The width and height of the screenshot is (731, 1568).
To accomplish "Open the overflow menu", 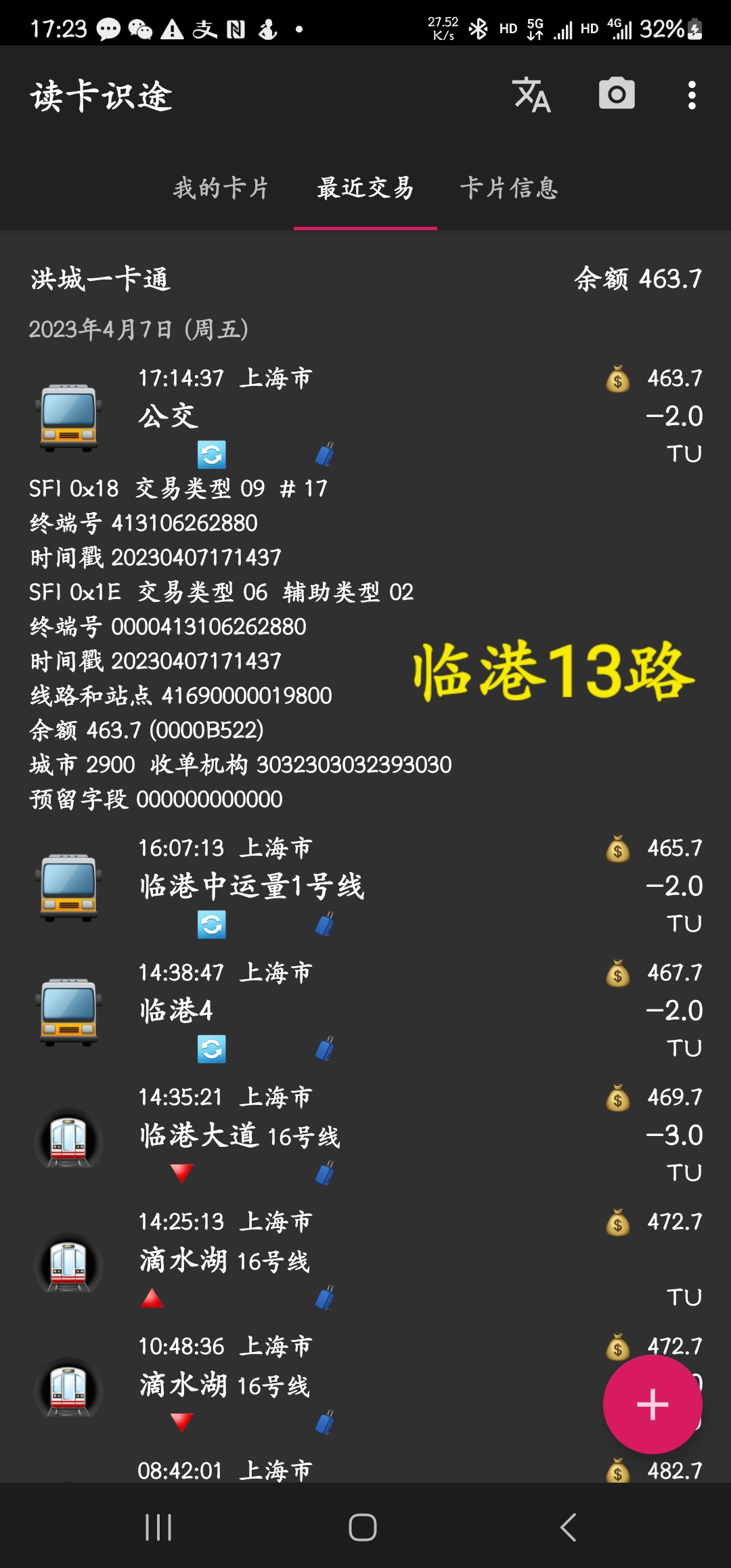I will click(691, 95).
